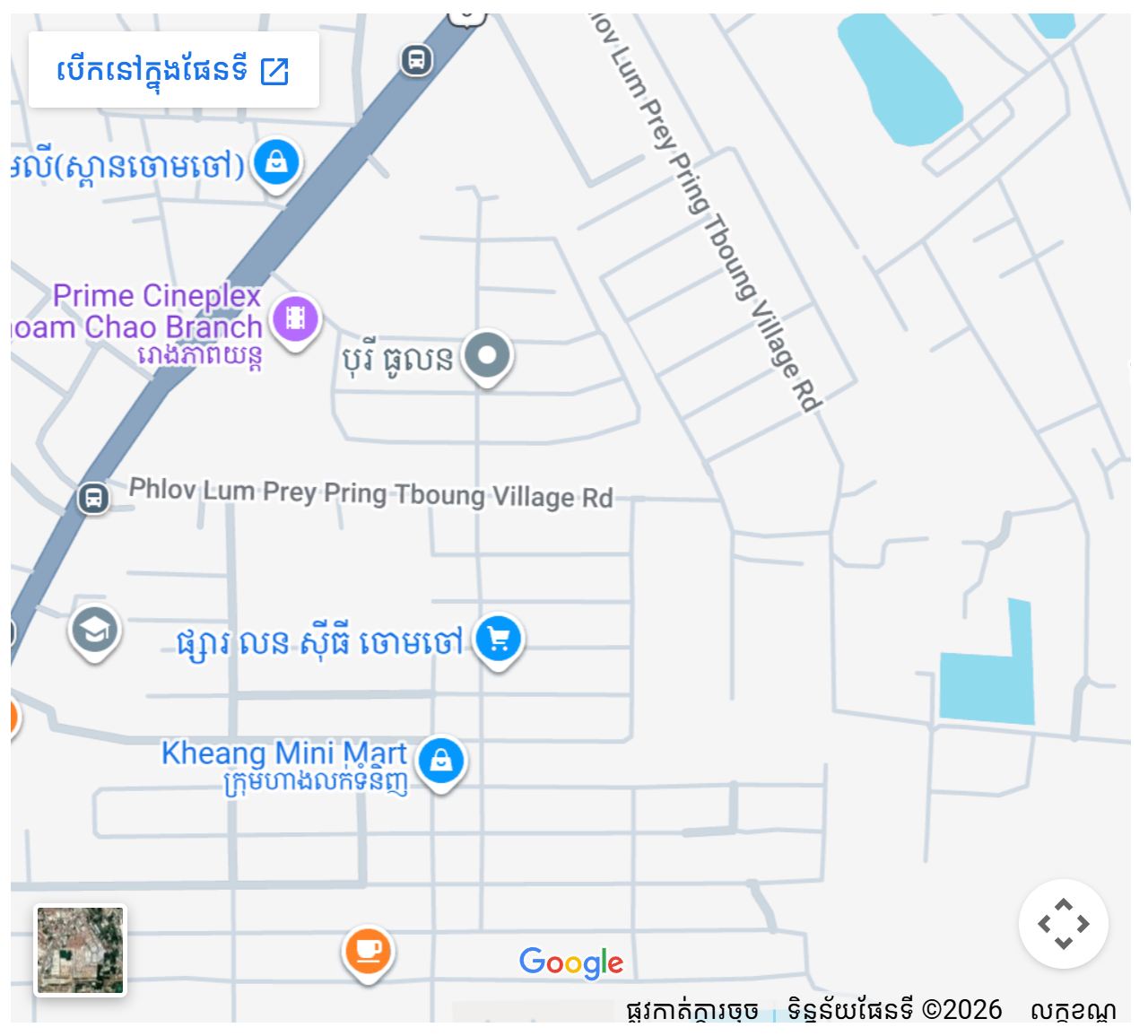Switch to satellite view thumbnail

click(x=81, y=950)
